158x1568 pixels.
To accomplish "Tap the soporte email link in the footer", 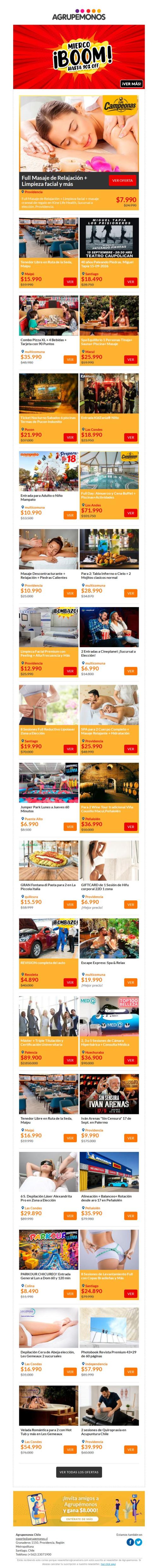I will coord(32,1538).
